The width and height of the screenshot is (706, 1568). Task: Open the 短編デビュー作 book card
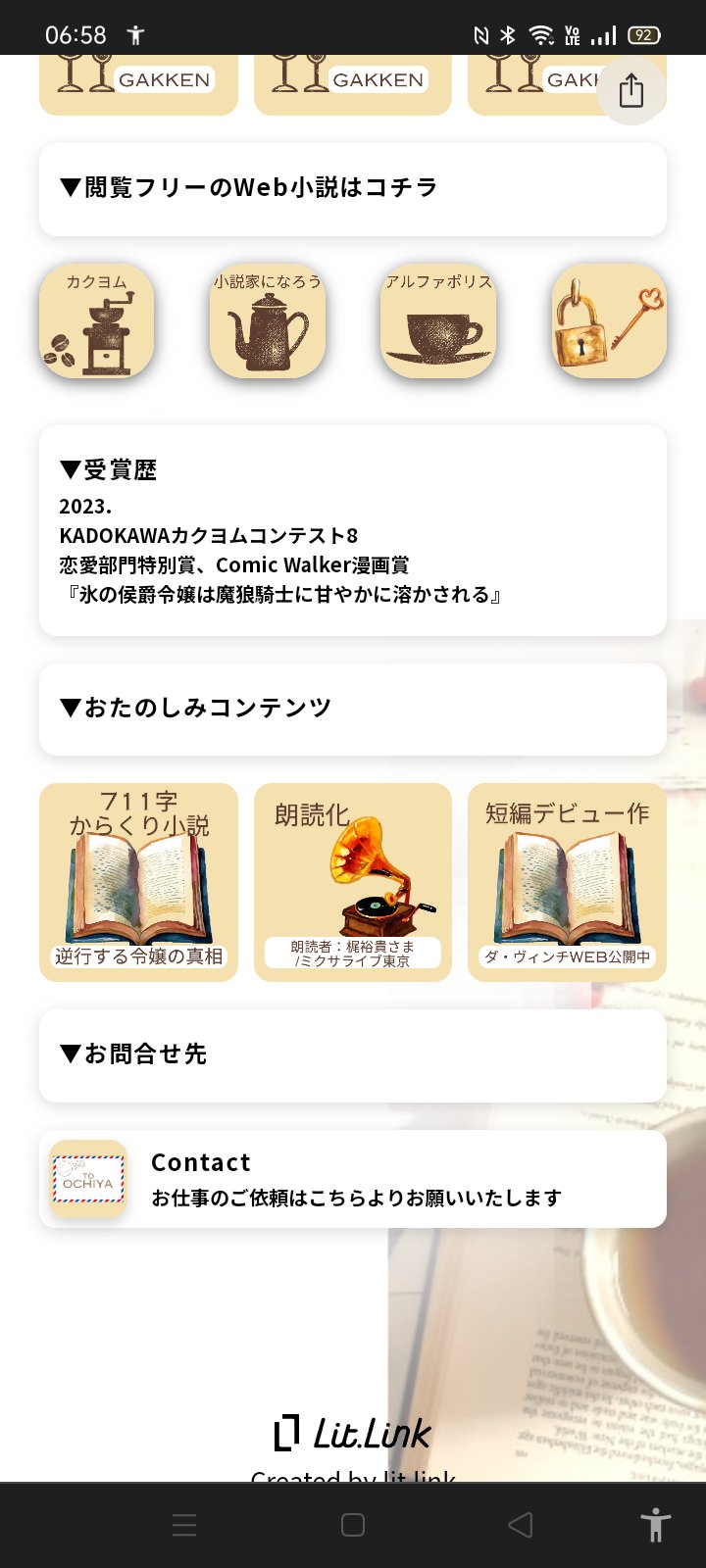point(567,882)
